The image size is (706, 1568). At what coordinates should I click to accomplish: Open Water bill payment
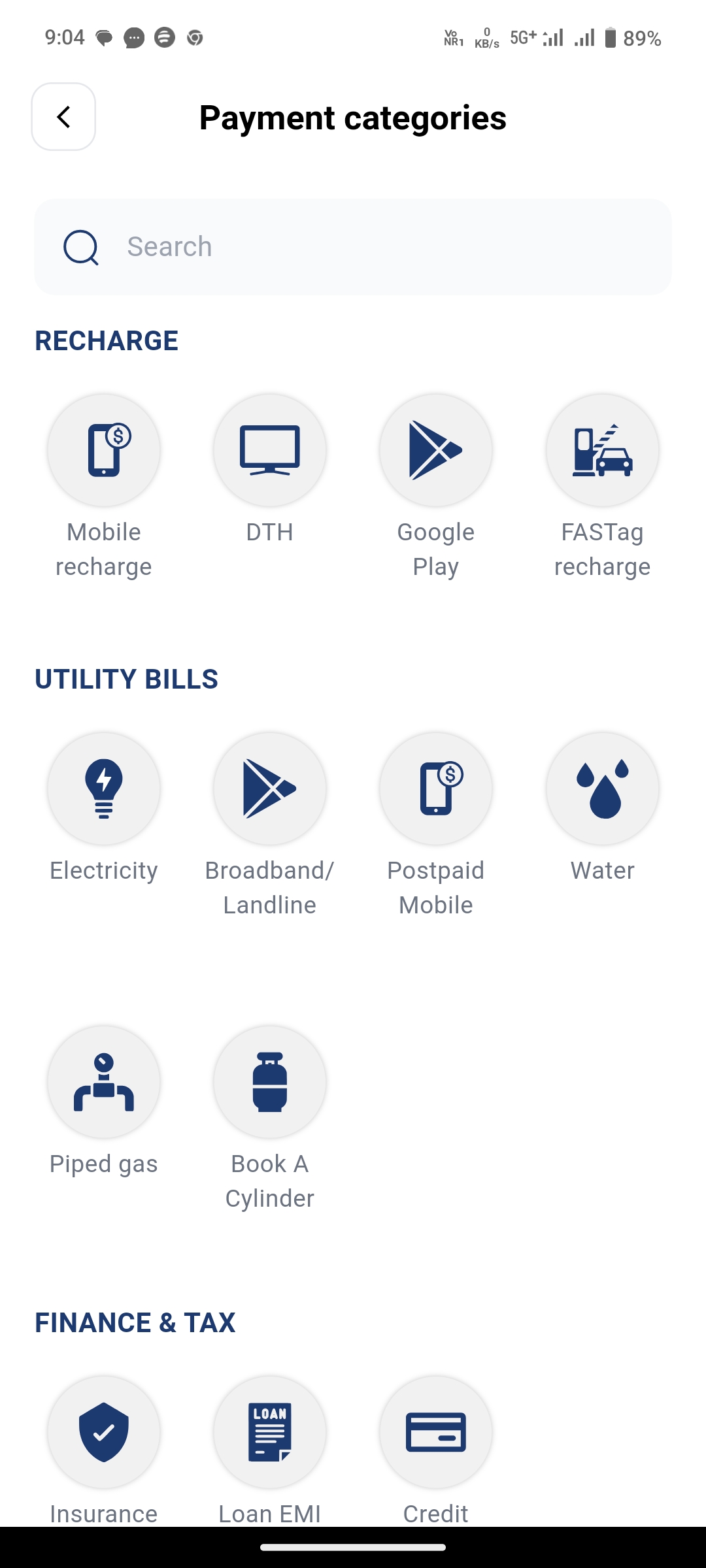click(x=602, y=789)
